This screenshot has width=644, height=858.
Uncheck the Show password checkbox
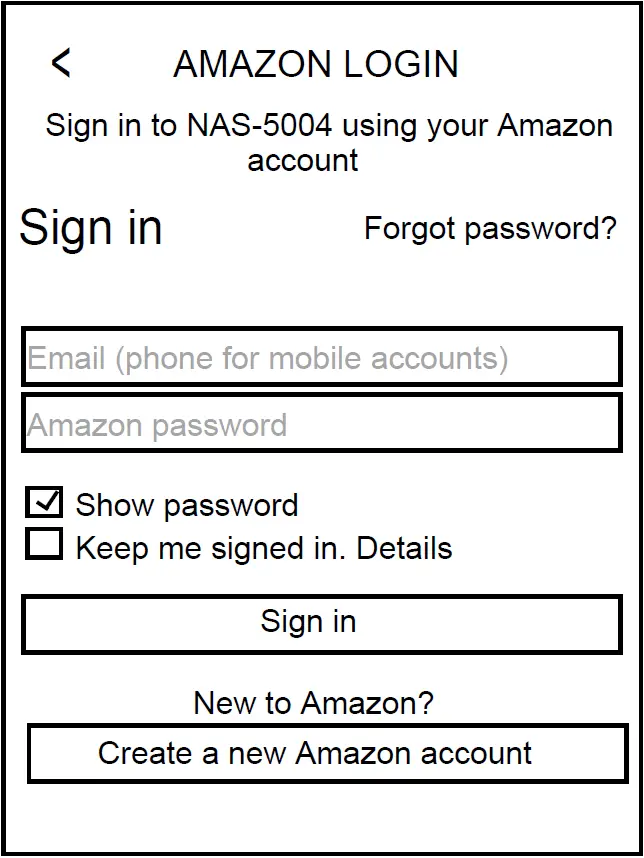[x=44, y=503]
